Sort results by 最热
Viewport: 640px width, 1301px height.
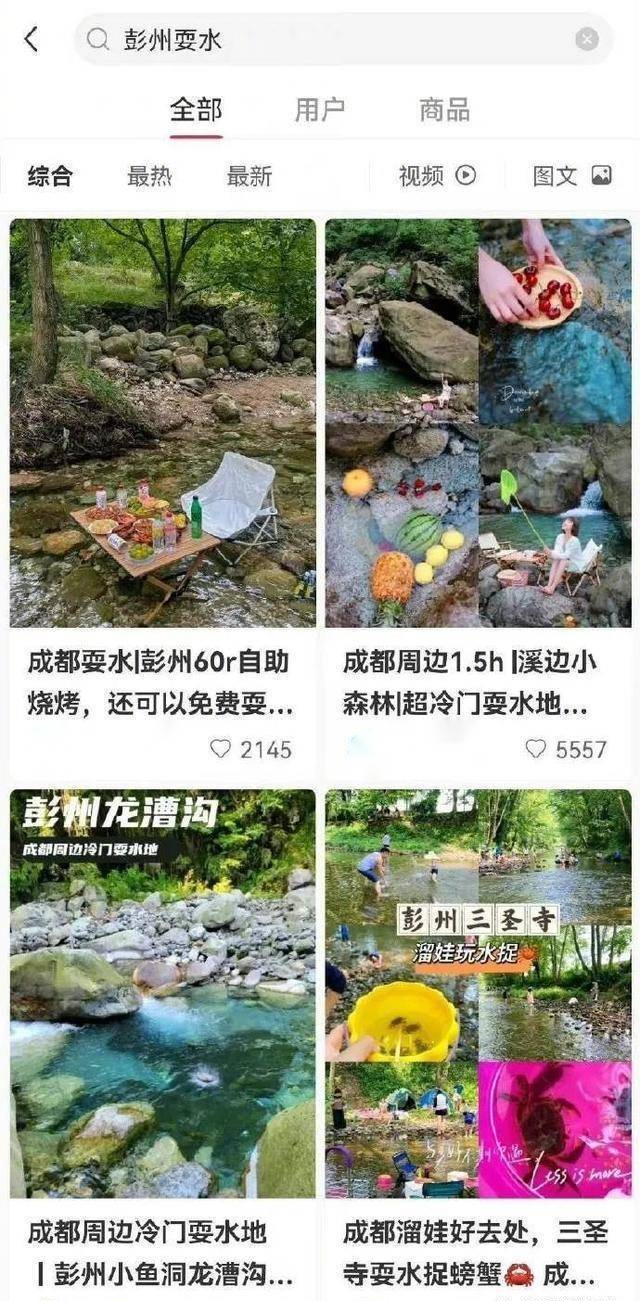point(150,177)
